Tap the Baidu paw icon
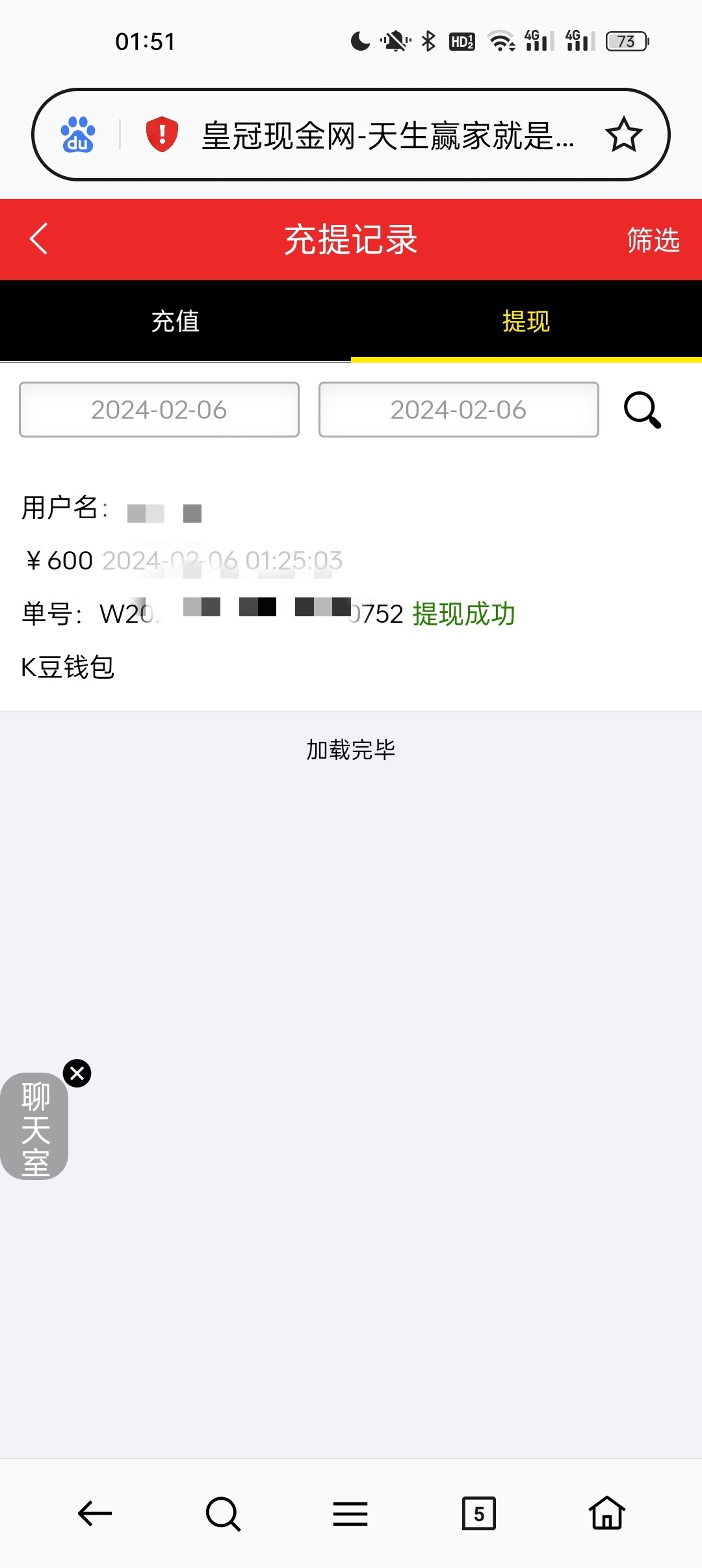The width and height of the screenshot is (702, 1568). (78, 135)
